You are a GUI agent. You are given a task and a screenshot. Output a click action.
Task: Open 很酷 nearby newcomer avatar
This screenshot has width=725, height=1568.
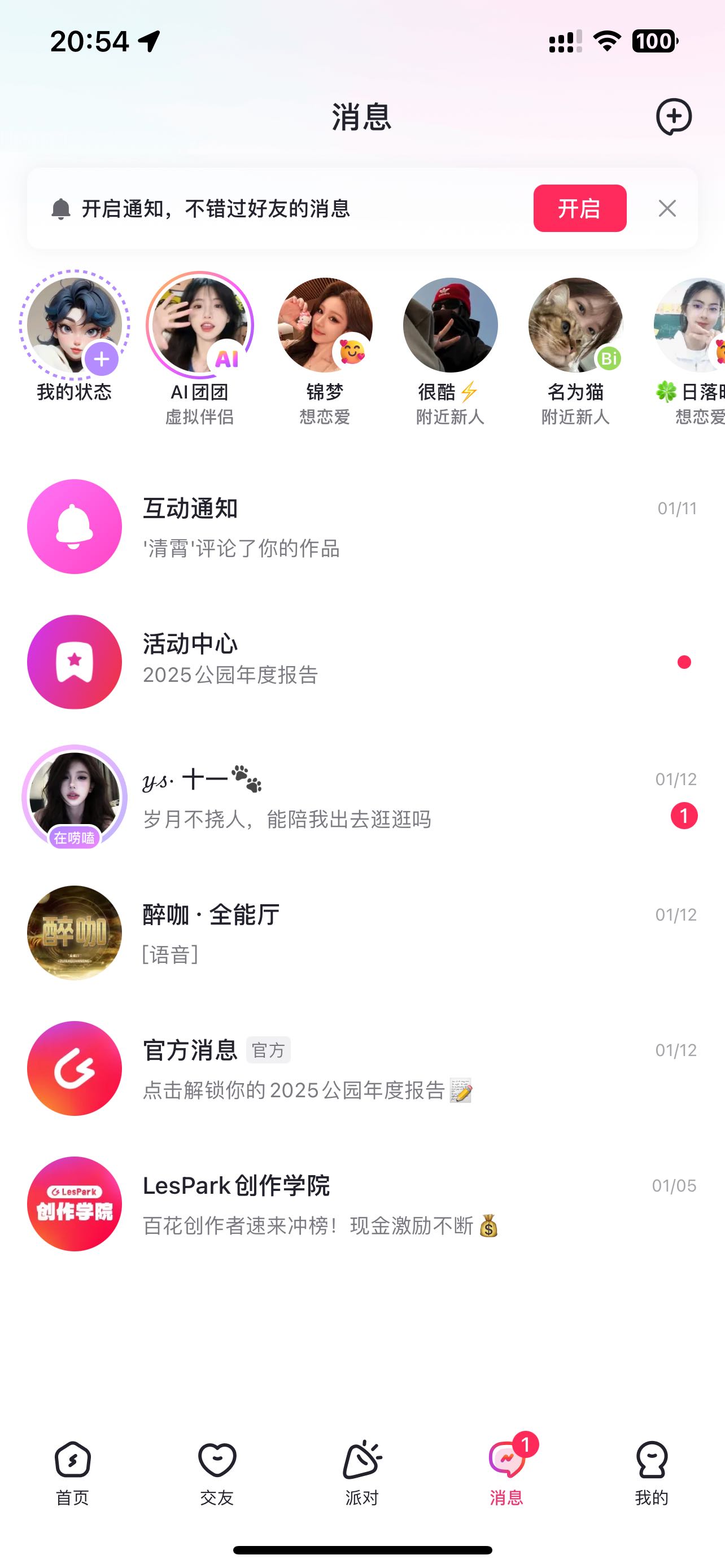pos(450,326)
